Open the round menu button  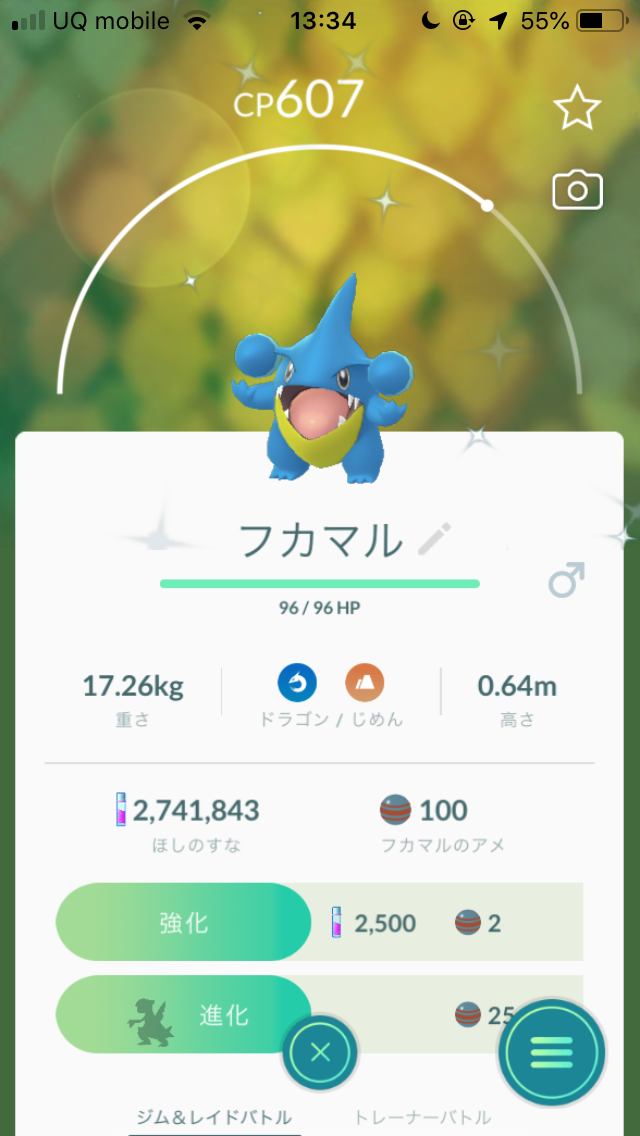tap(552, 1052)
